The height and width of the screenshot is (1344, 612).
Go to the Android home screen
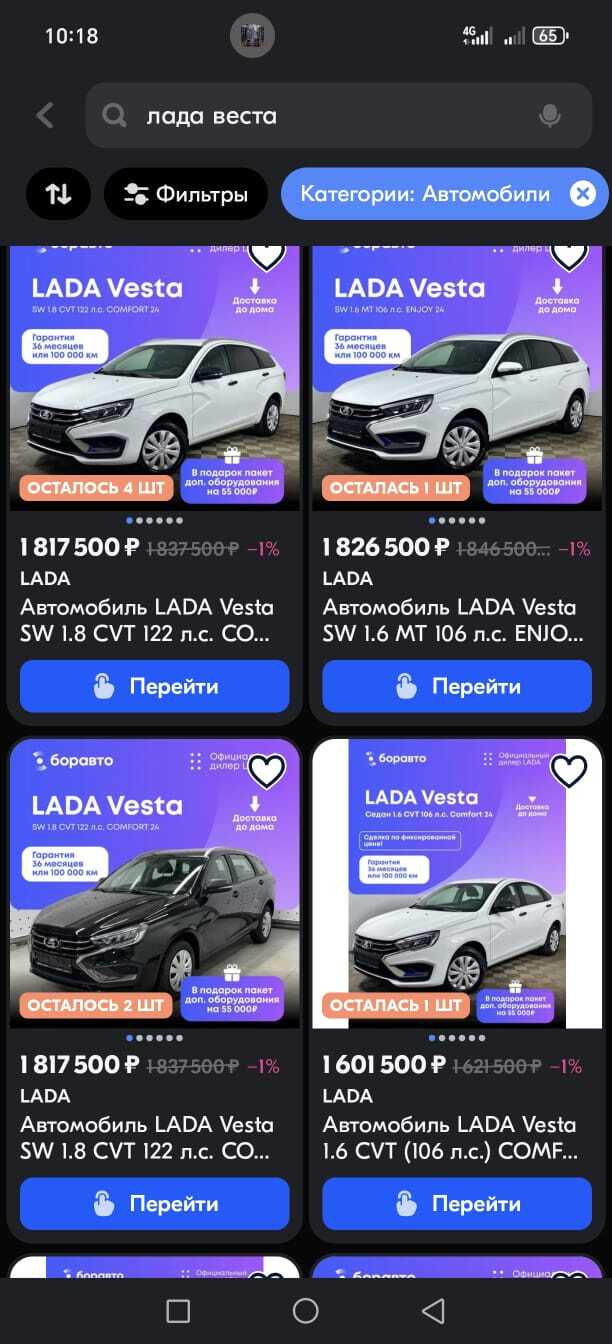pos(306,1311)
